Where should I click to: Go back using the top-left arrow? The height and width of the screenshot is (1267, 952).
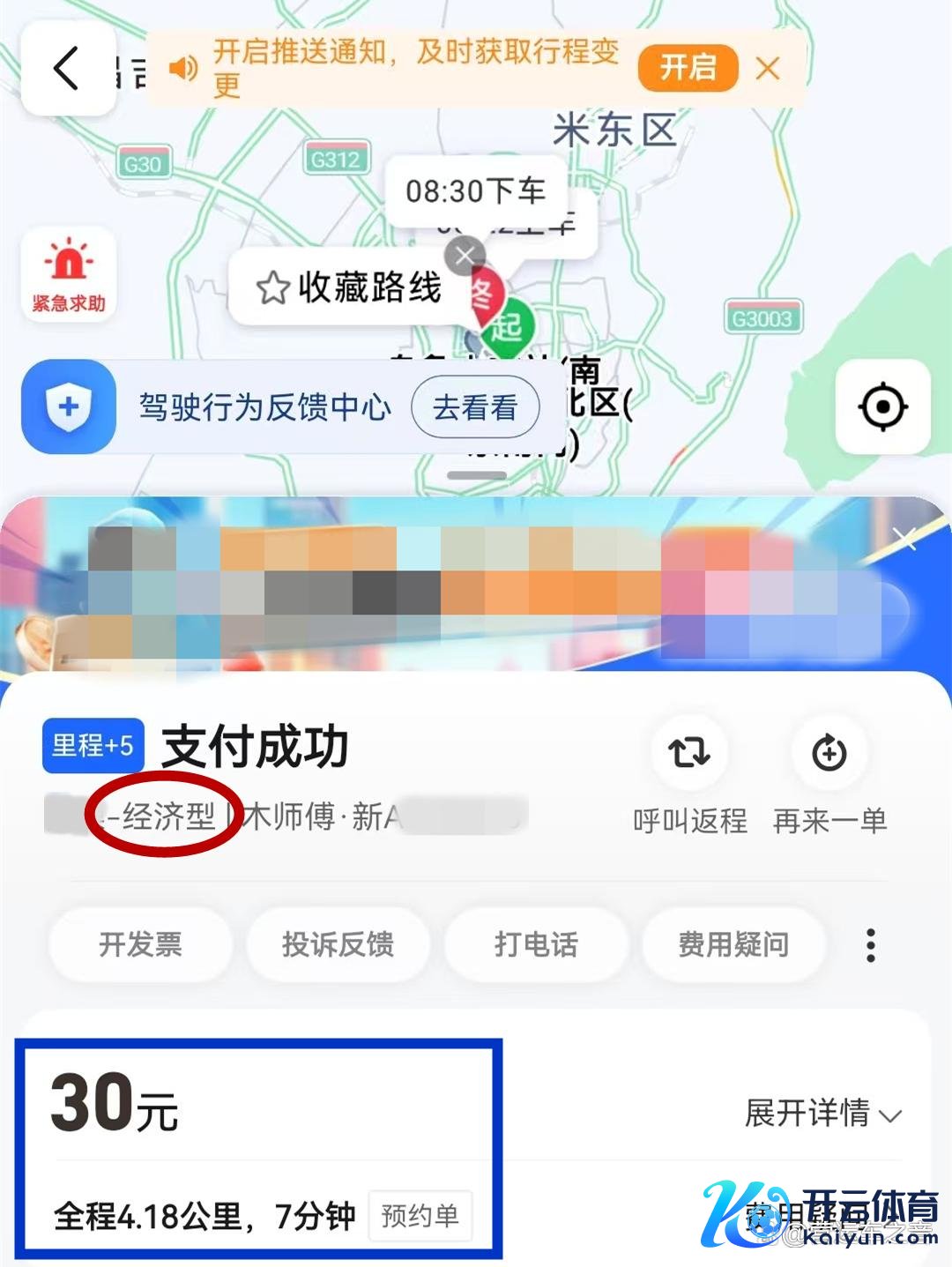point(67,69)
